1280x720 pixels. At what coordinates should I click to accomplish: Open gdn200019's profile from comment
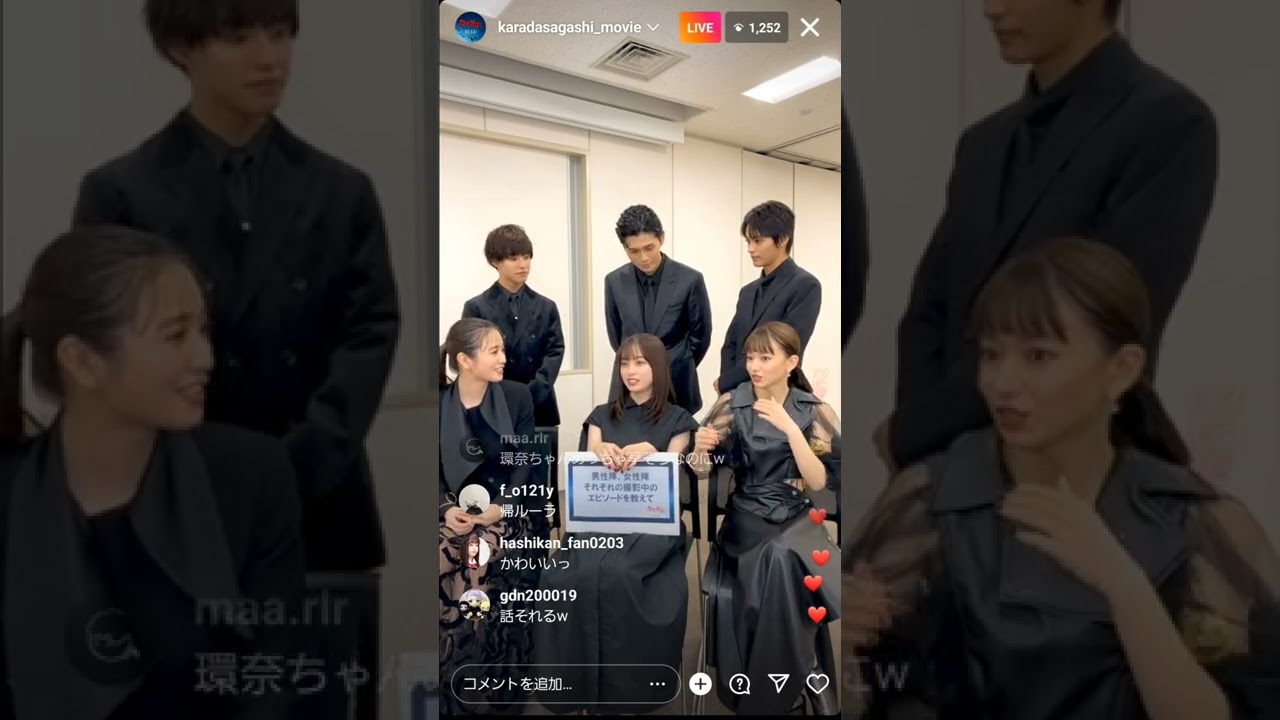(x=538, y=596)
